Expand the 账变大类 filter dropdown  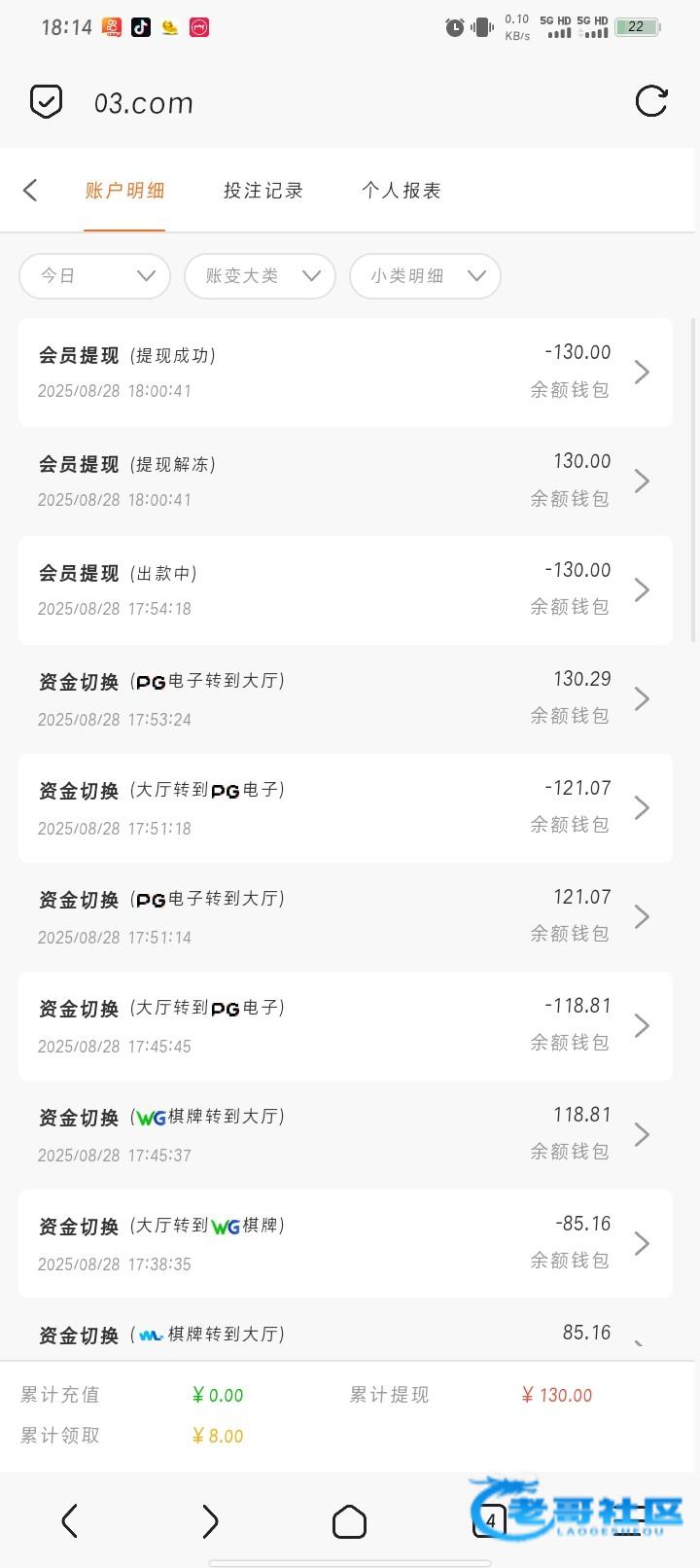click(x=260, y=276)
